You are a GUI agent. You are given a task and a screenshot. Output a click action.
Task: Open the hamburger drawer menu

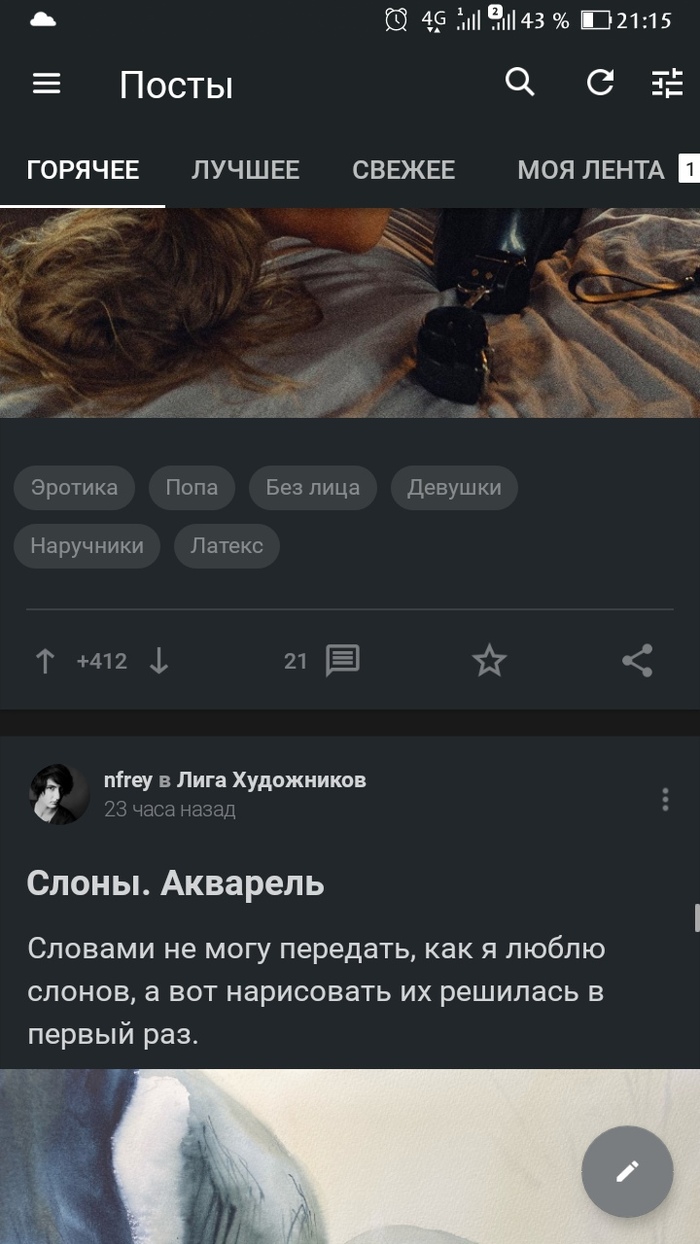click(47, 84)
